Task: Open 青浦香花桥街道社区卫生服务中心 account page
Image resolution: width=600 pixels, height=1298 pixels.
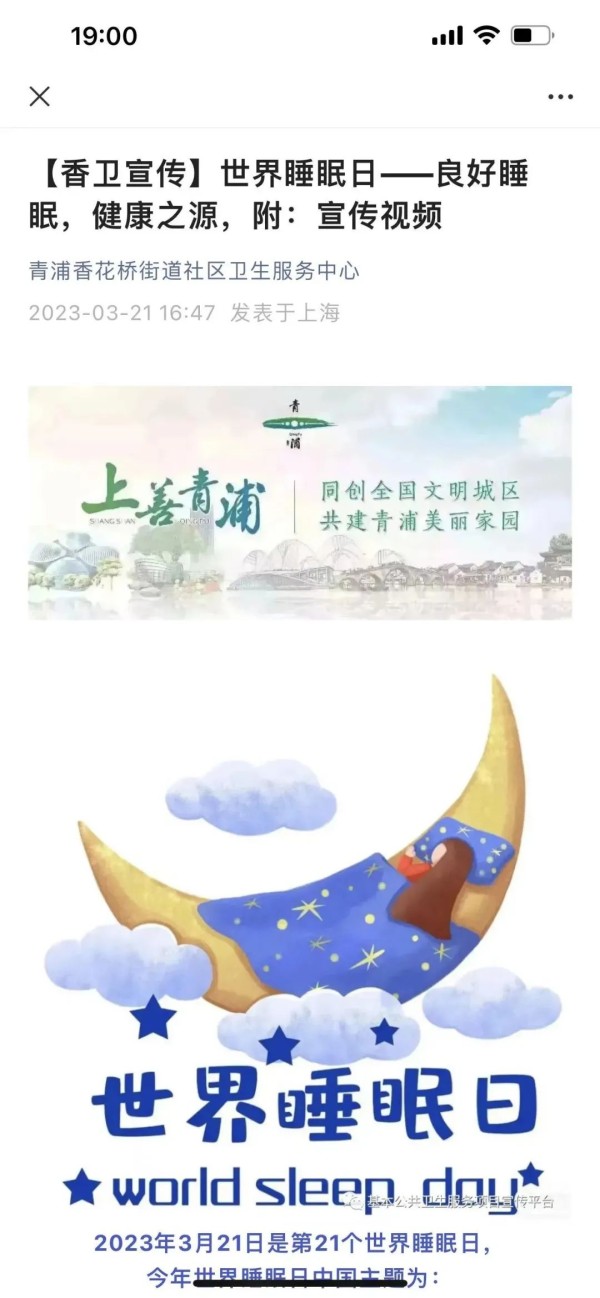Action: [194, 271]
